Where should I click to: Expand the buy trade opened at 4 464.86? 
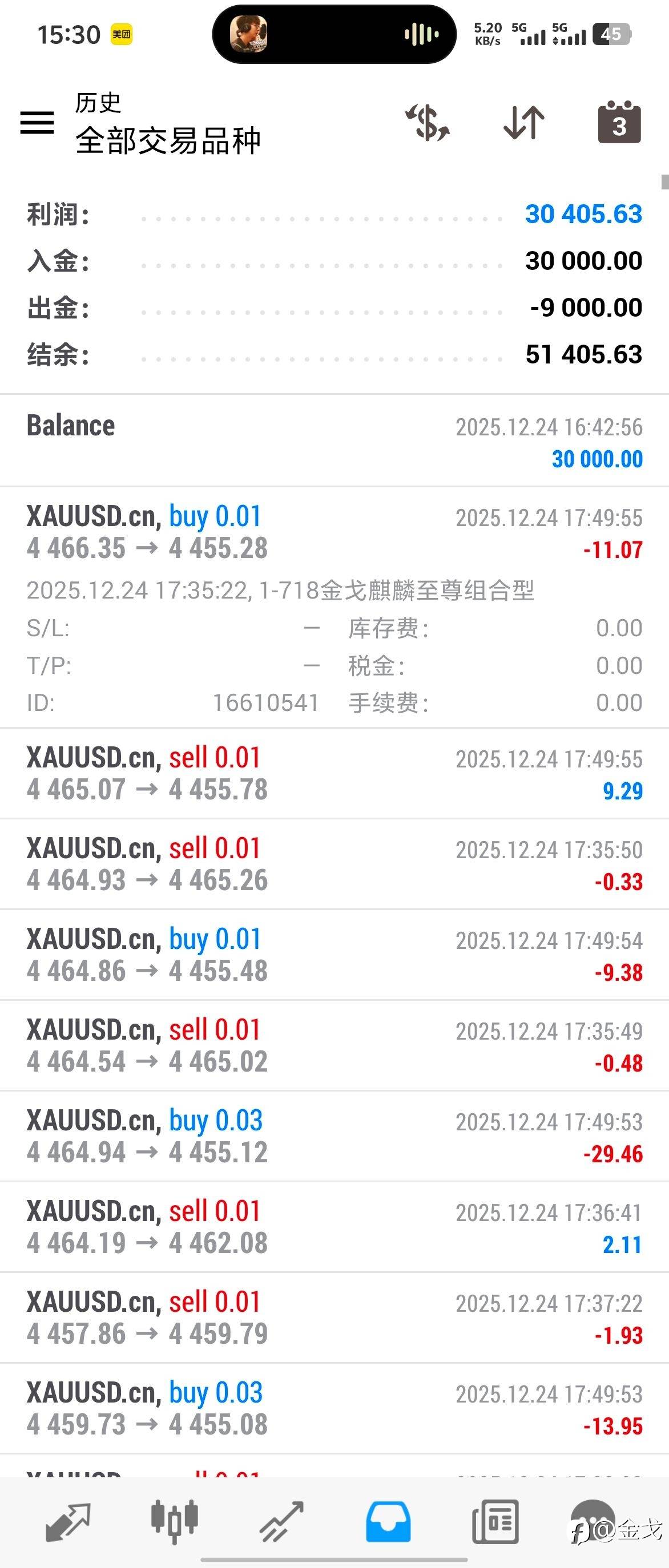point(334,955)
